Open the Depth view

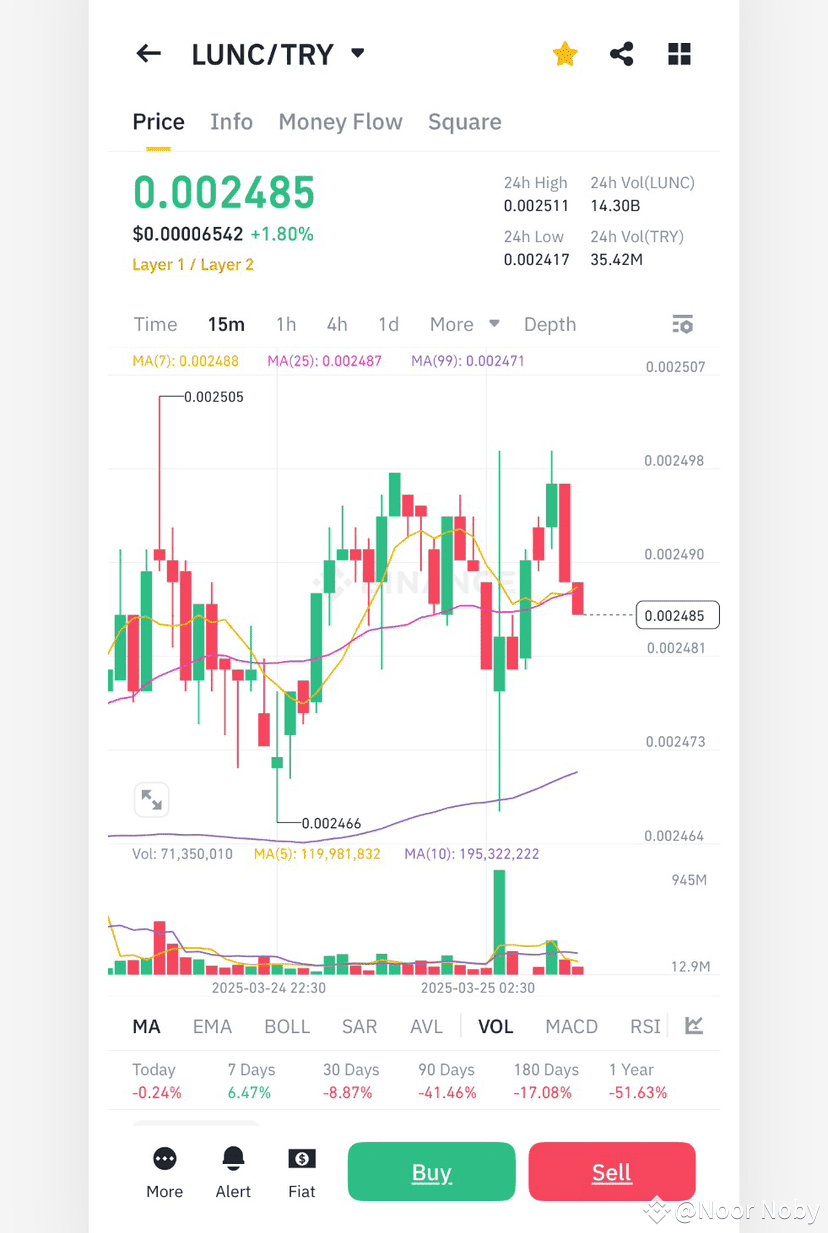click(549, 324)
